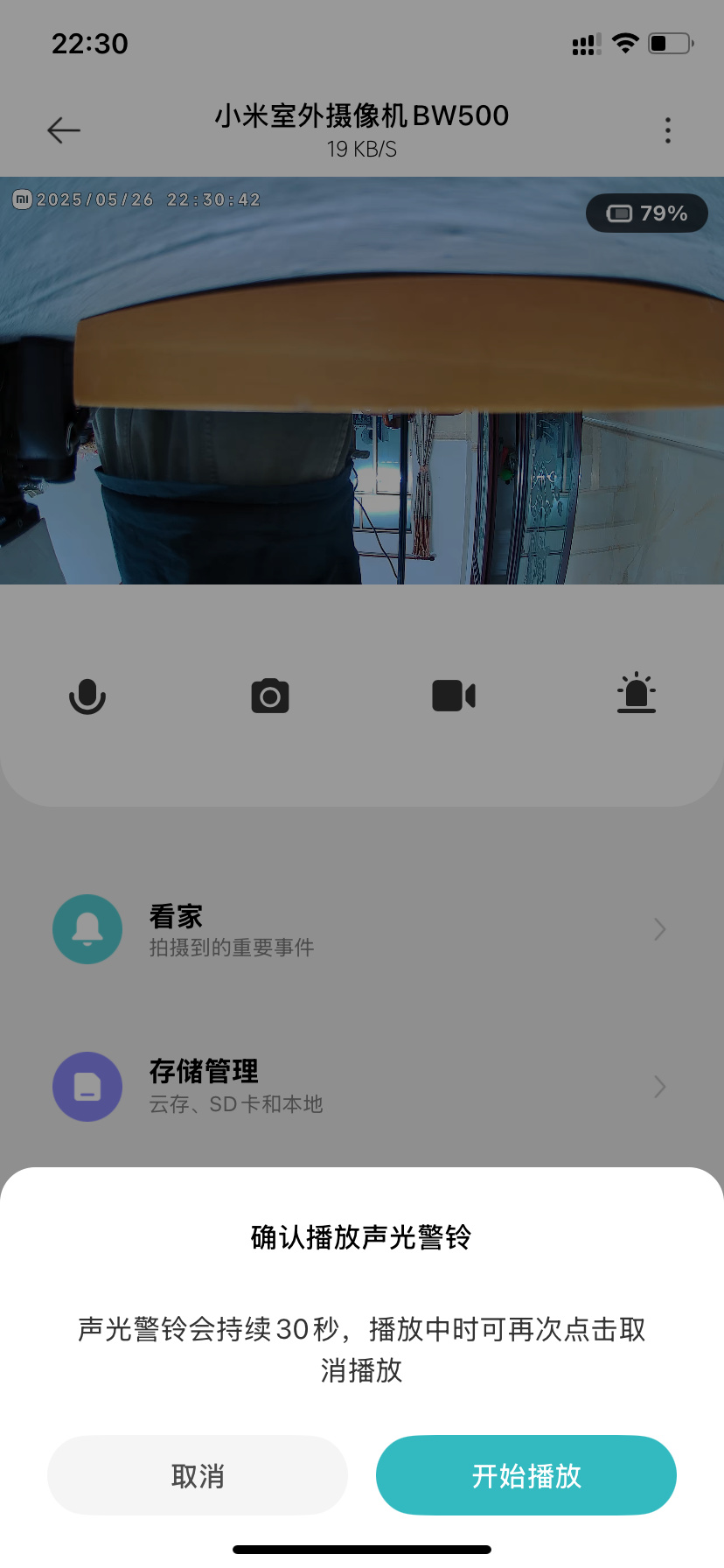
Task: Go back using the top-left arrow
Action: point(64,130)
